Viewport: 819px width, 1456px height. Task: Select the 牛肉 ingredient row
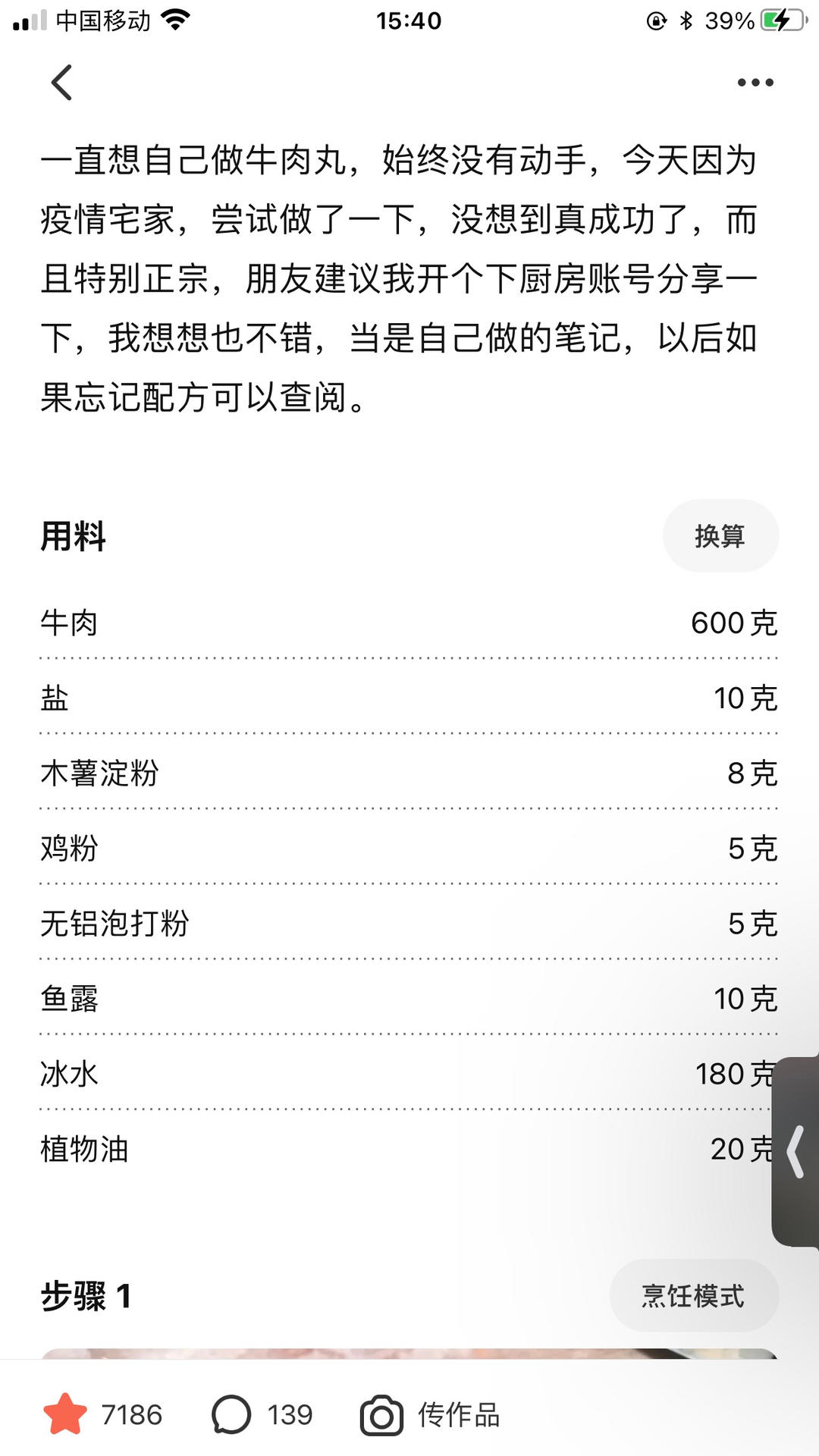(x=409, y=623)
